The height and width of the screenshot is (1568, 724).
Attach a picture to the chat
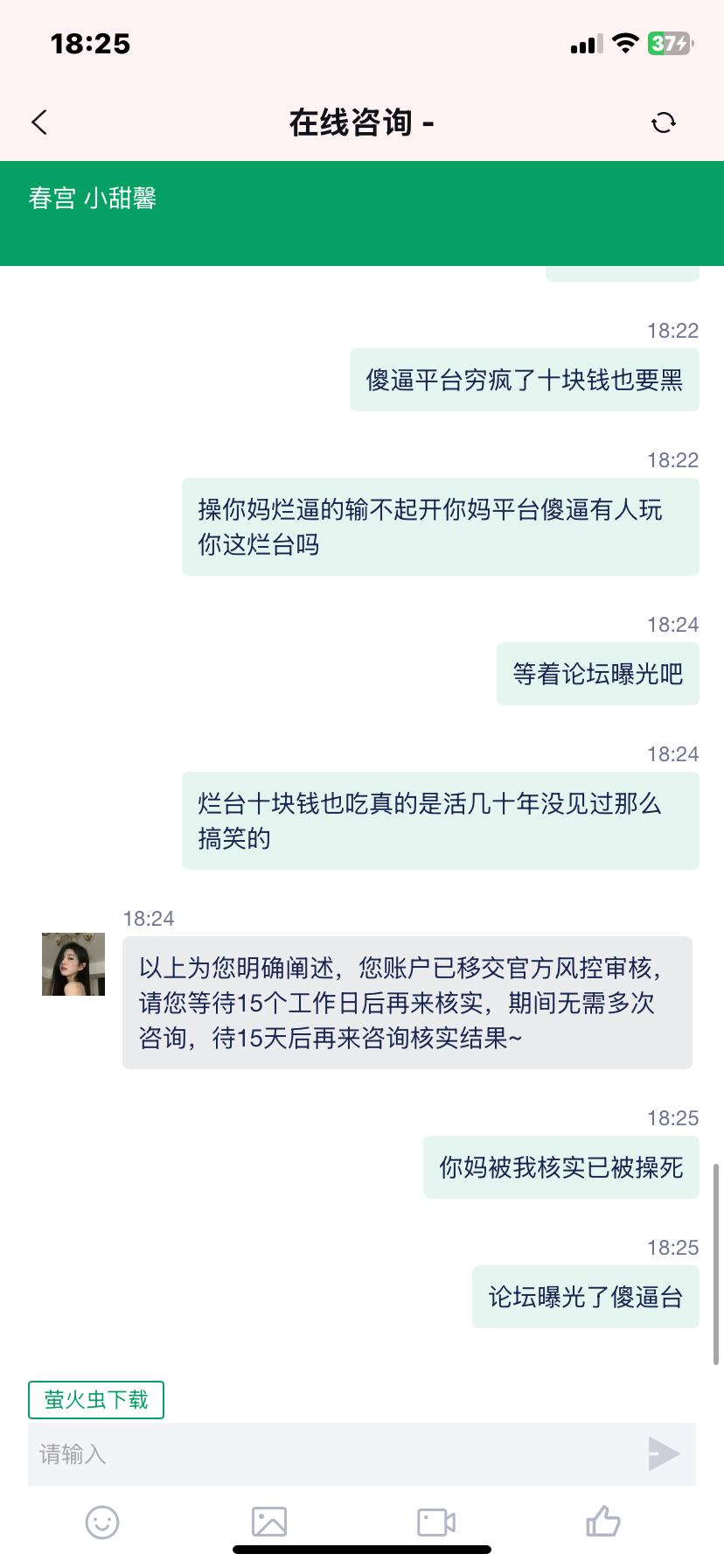pyautogui.click(x=268, y=1522)
